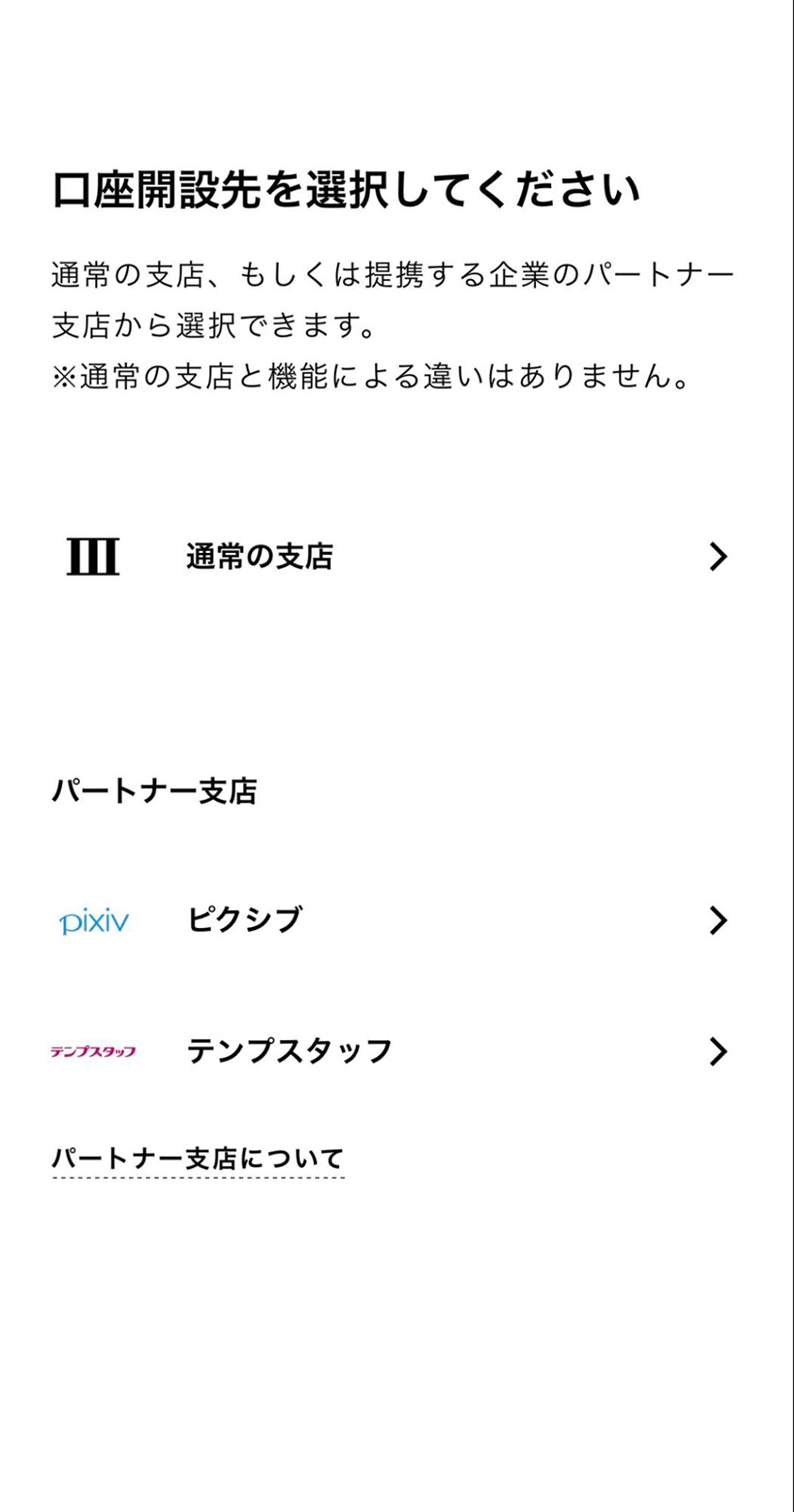This screenshot has height=1512, width=794.
Task: Choose the ピクシブ partner branch
Action: (x=397, y=920)
